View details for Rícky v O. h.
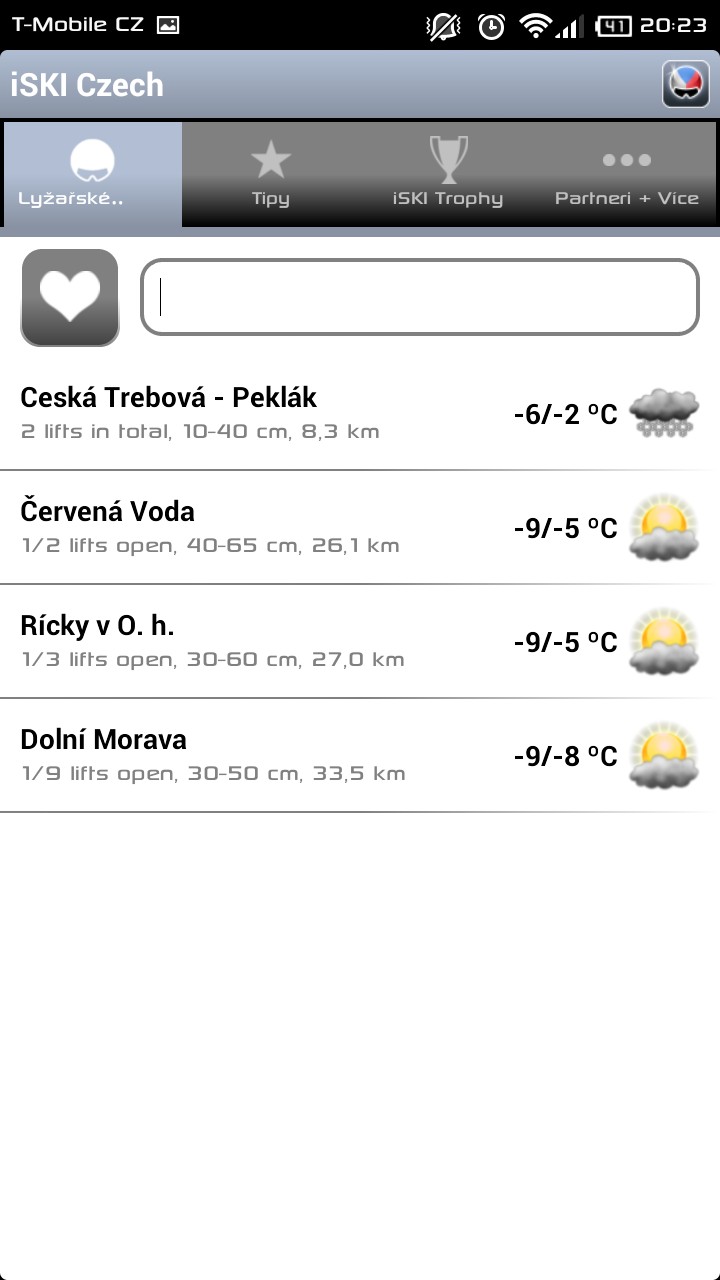The width and height of the screenshot is (720, 1280). [x=360, y=641]
